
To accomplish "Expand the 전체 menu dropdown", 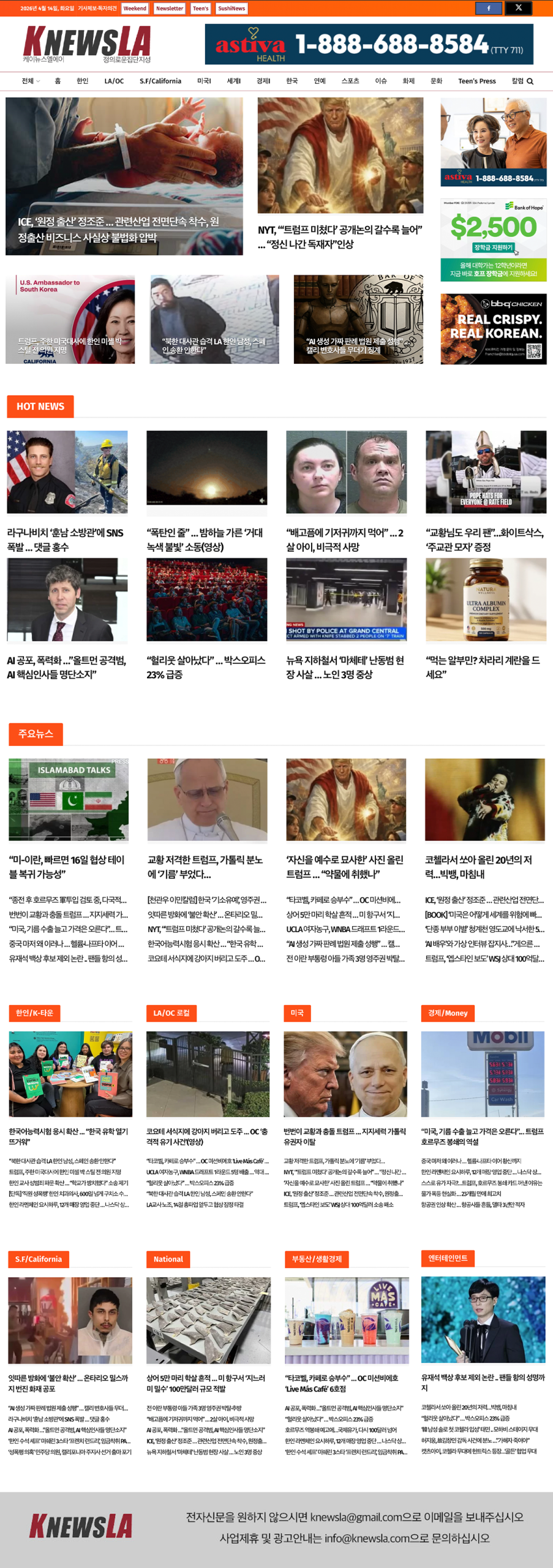I will pyautogui.click(x=30, y=81).
